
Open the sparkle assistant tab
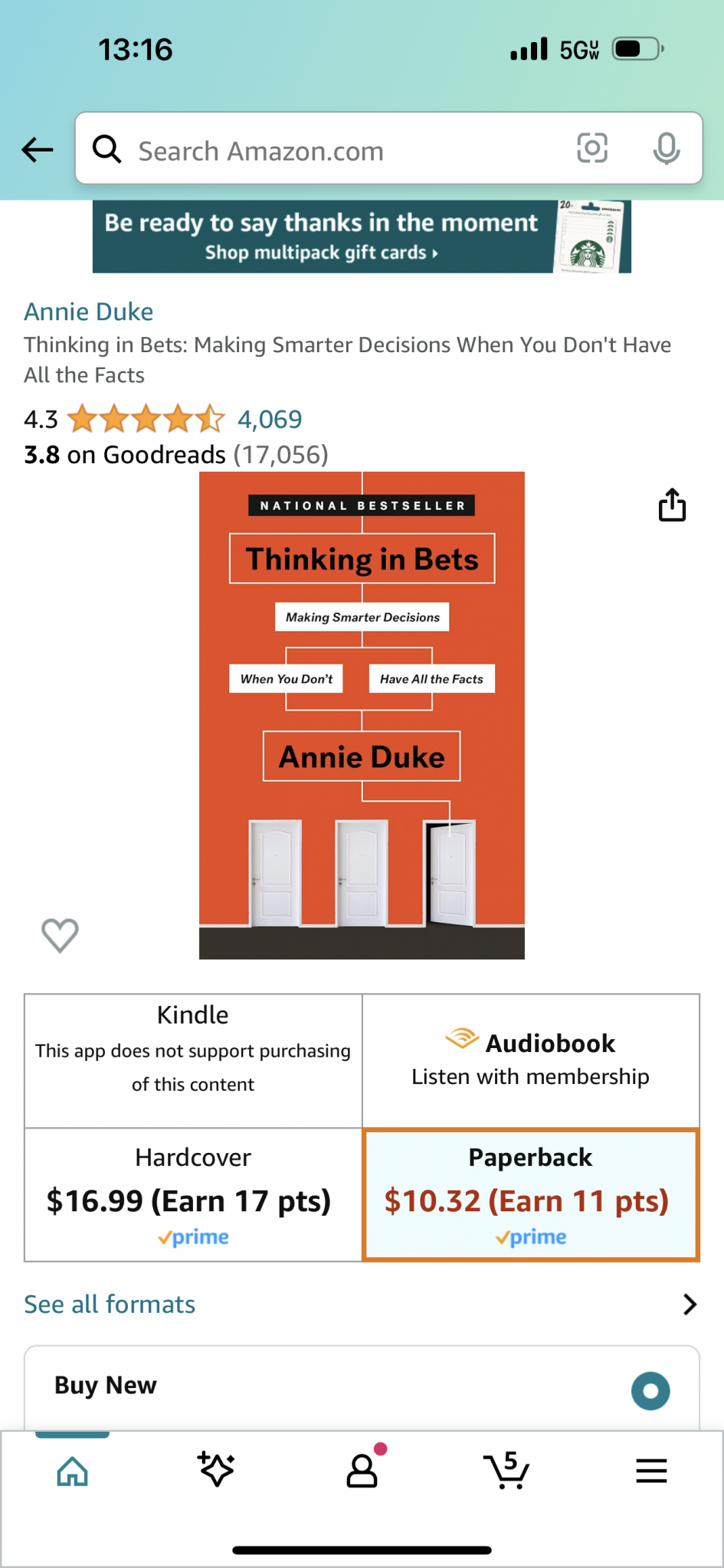pyautogui.click(x=217, y=1471)
